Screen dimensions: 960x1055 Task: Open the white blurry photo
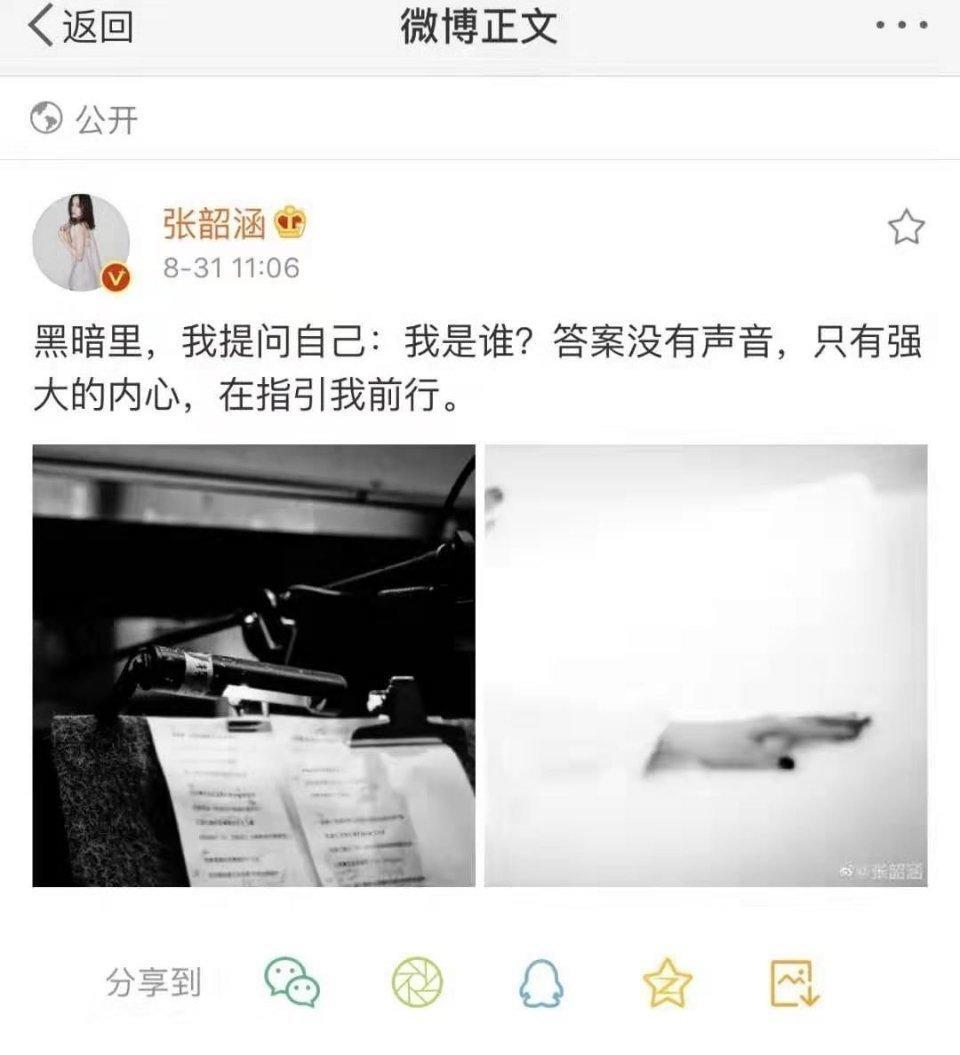[x=706, y=665]
